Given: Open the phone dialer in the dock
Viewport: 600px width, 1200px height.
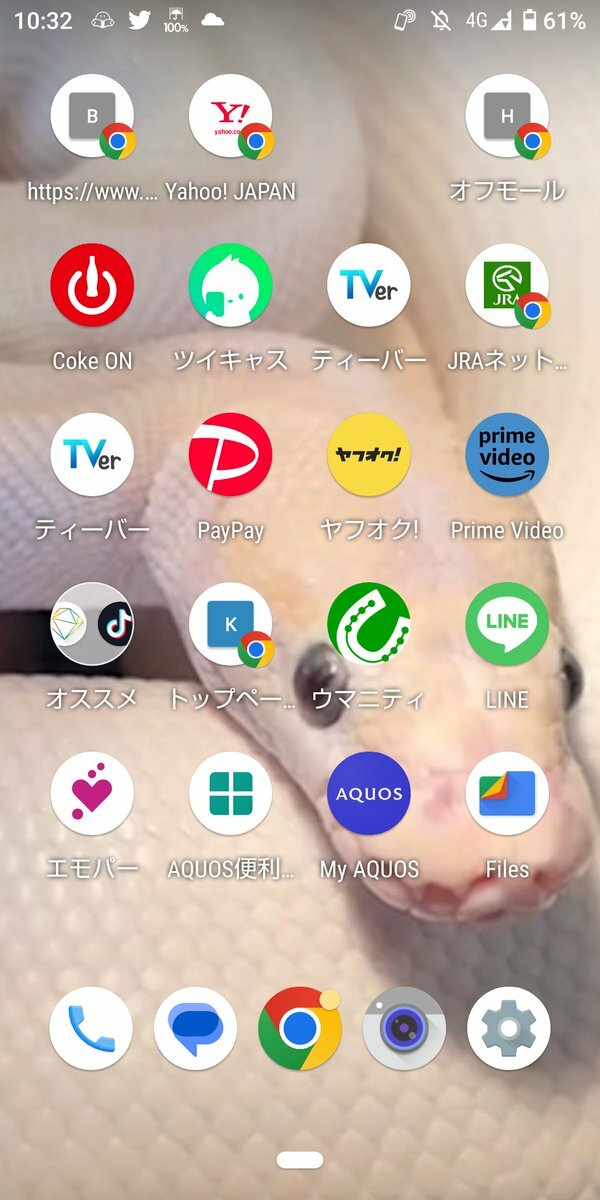Looking at the screenshot, I should pos(91,1029).
